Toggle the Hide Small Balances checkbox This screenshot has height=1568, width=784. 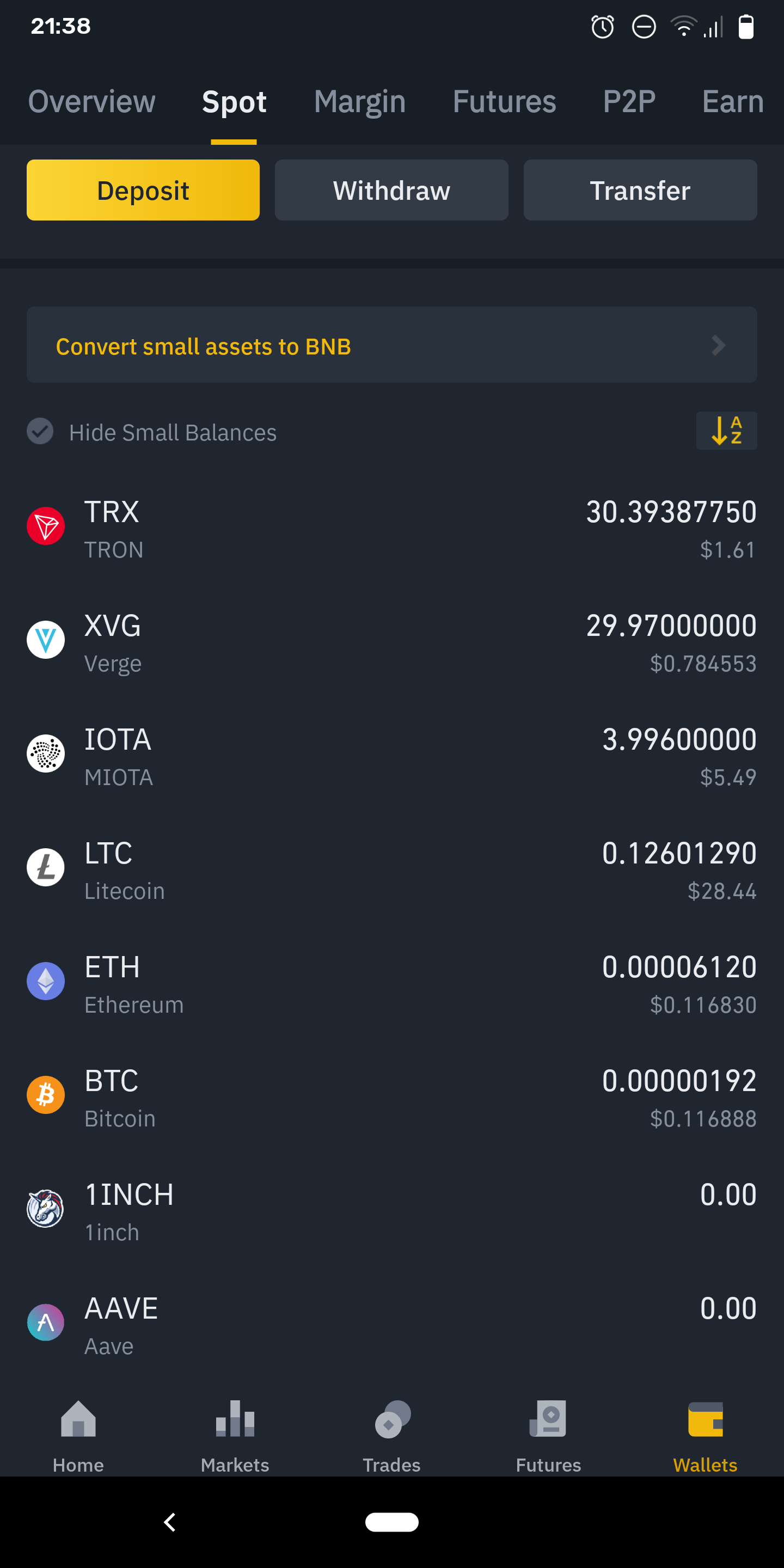[x=40, y=432]
